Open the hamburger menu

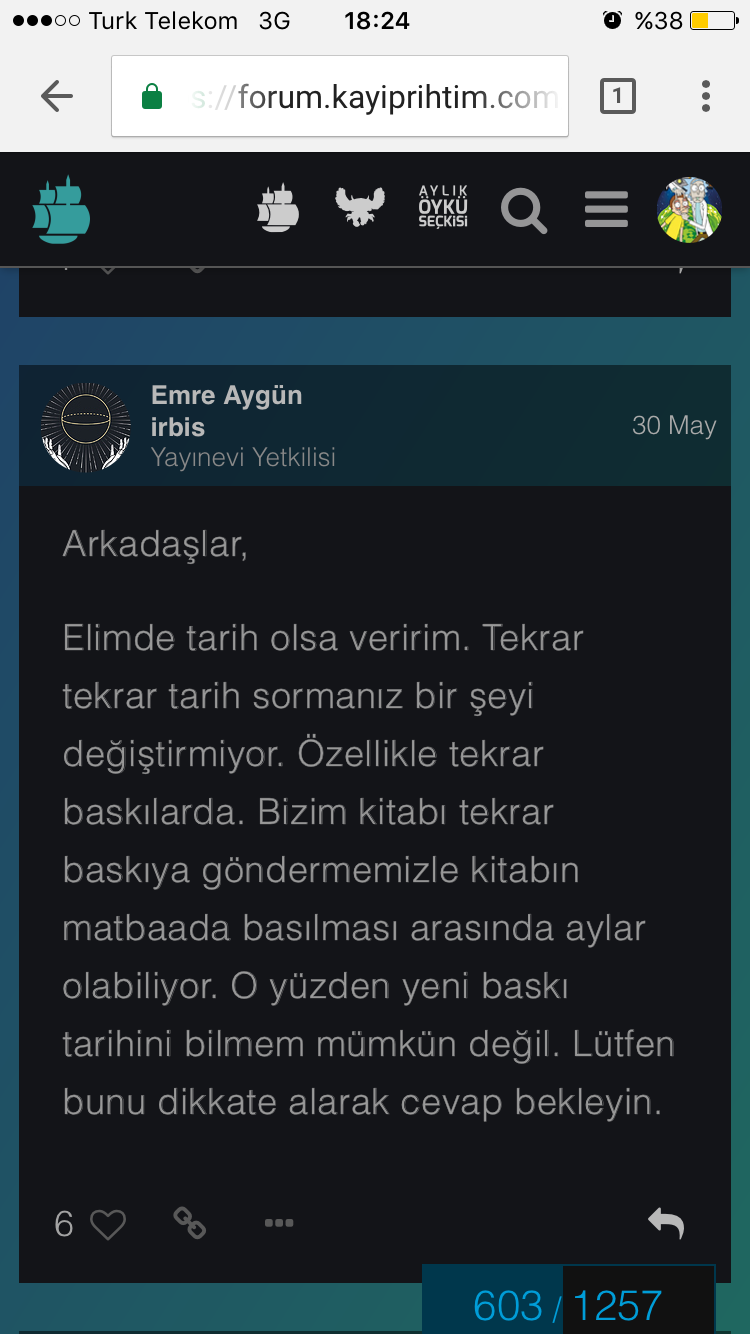click(x=606, y=210)
